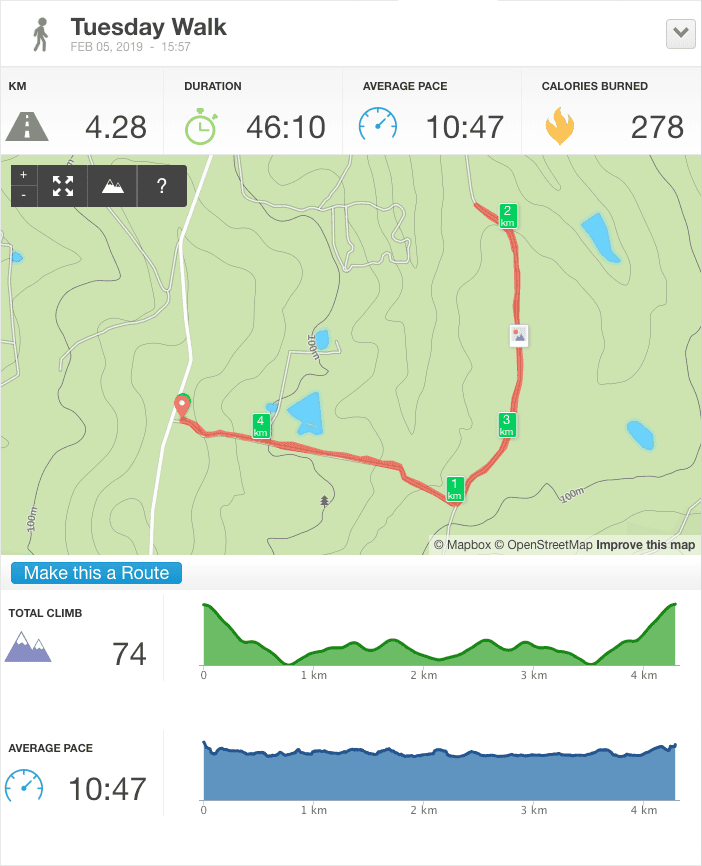Viewport: 702px width, 866px height.
Task: Tap Make this a Route
Action: [97, 573]
